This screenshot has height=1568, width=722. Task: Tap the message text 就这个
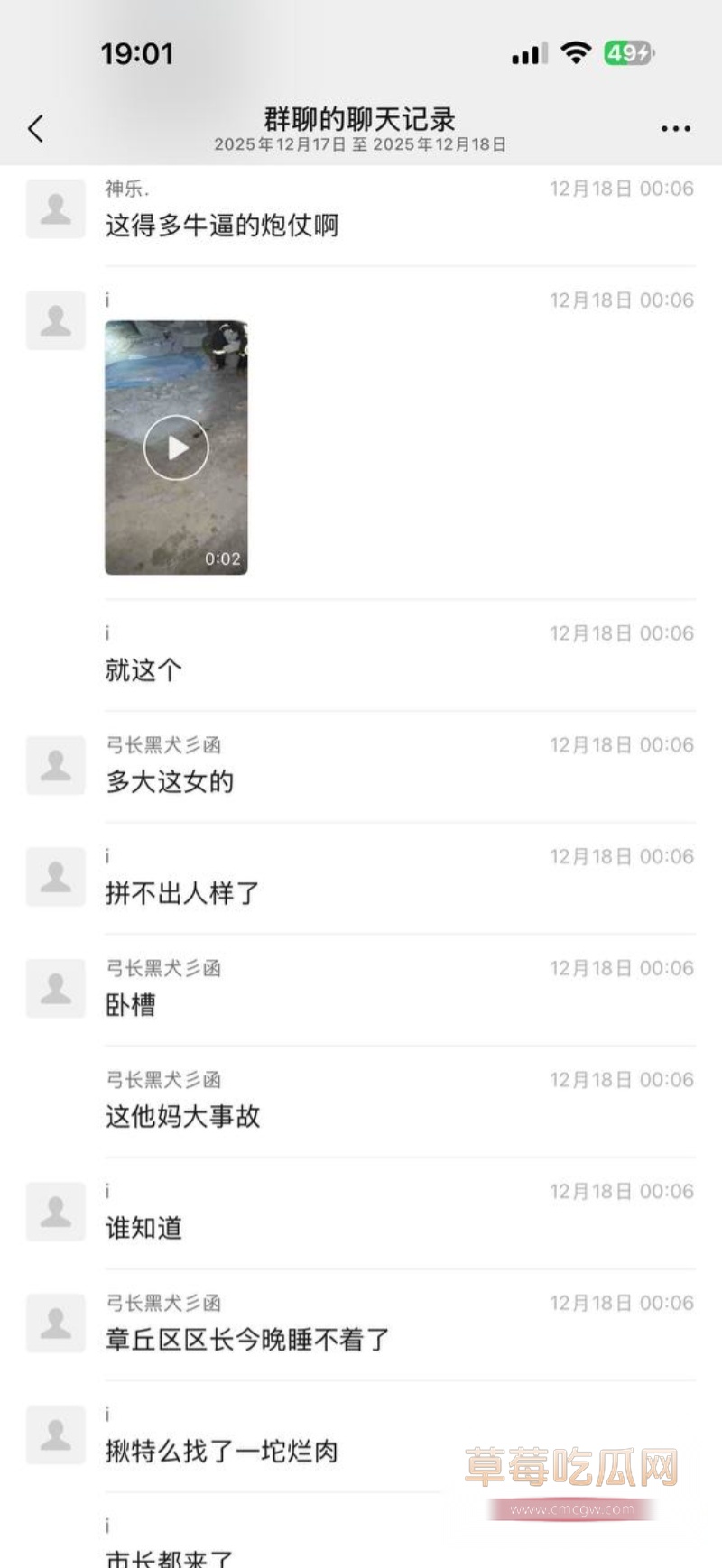tap(142, 670)
